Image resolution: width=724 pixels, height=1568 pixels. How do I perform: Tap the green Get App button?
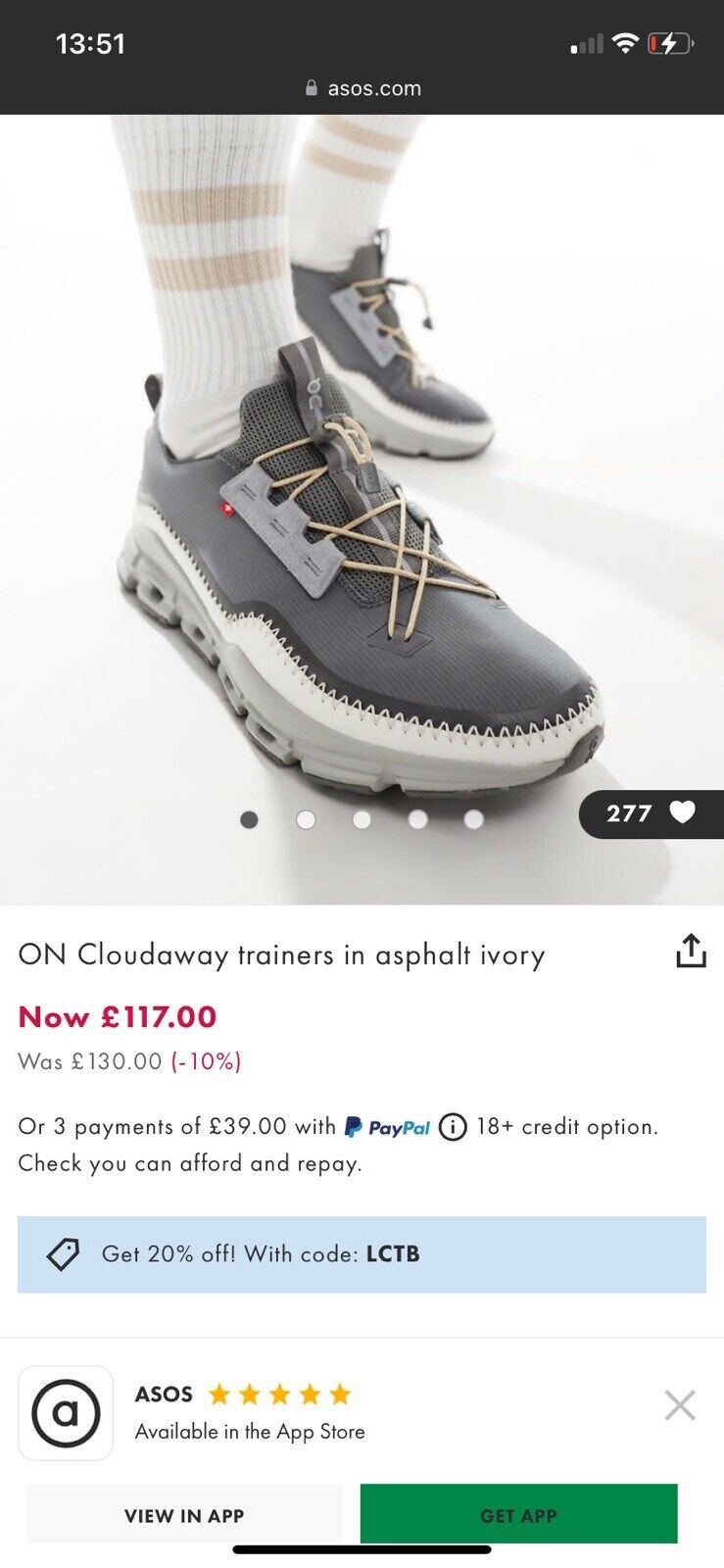(518, 1514)
